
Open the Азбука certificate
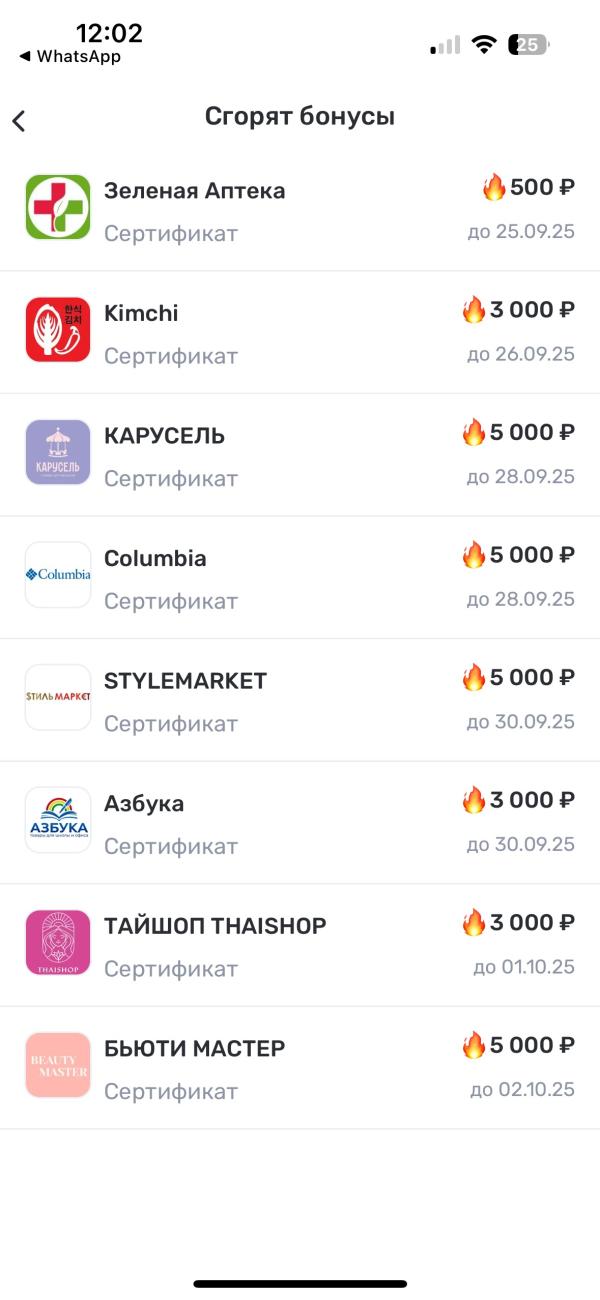coord(300,822)
